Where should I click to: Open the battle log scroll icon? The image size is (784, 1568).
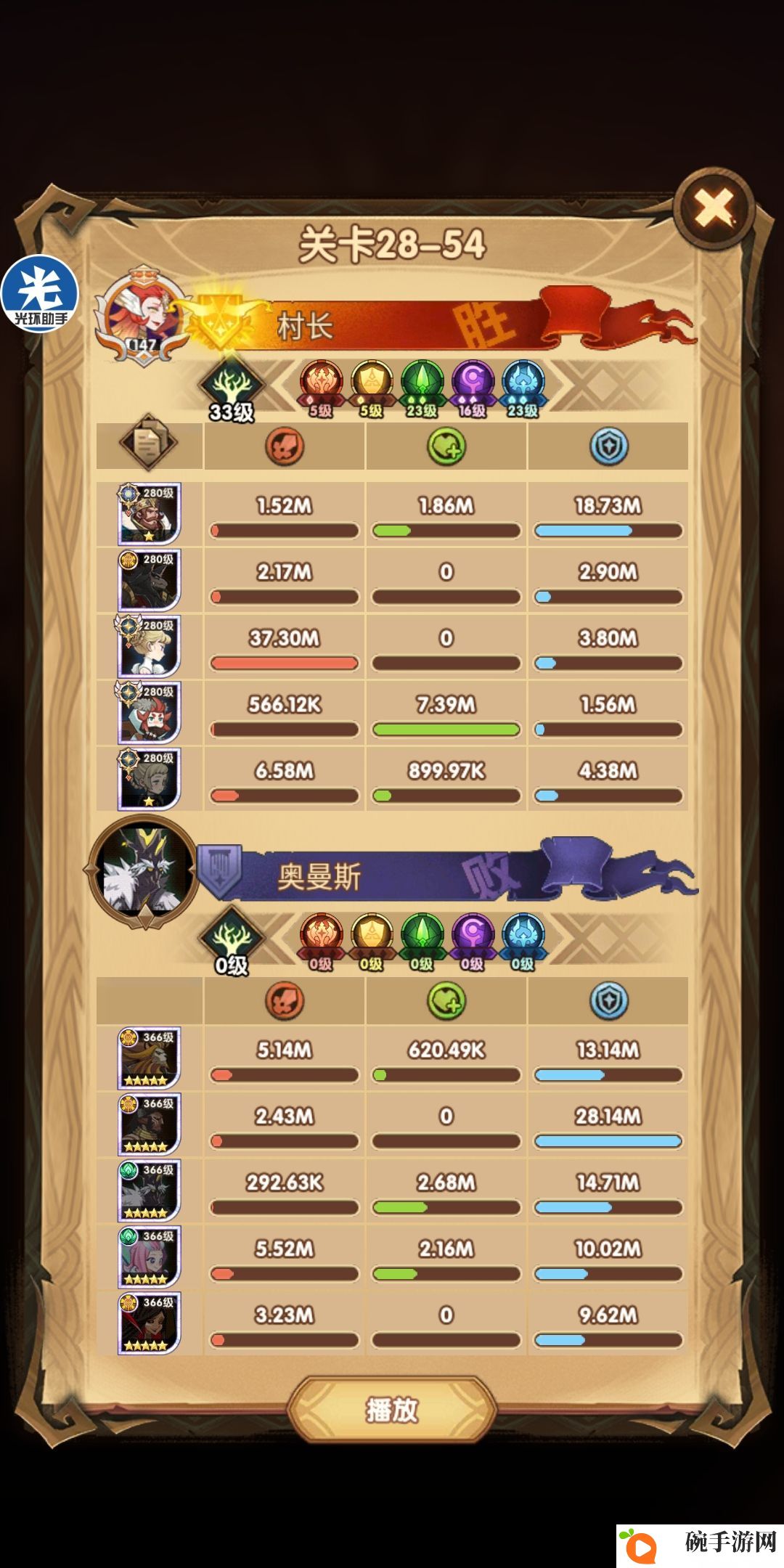click(148, 442)
